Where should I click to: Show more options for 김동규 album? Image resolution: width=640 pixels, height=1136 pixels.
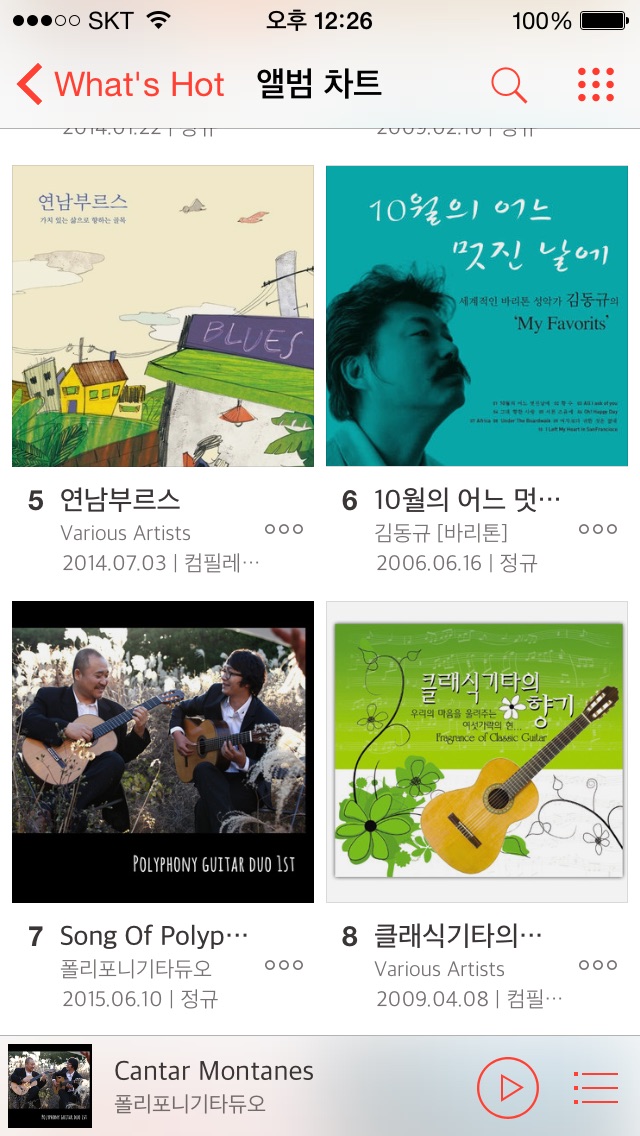click(598, 529)
